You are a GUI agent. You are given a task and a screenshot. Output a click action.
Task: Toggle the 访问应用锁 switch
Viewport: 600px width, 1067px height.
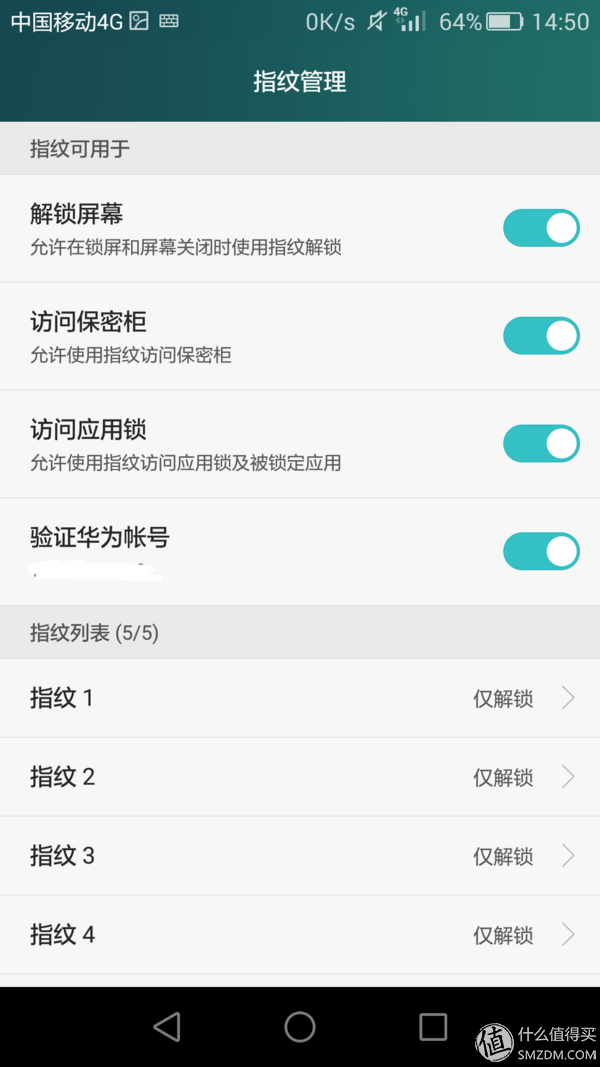[541, 443]
